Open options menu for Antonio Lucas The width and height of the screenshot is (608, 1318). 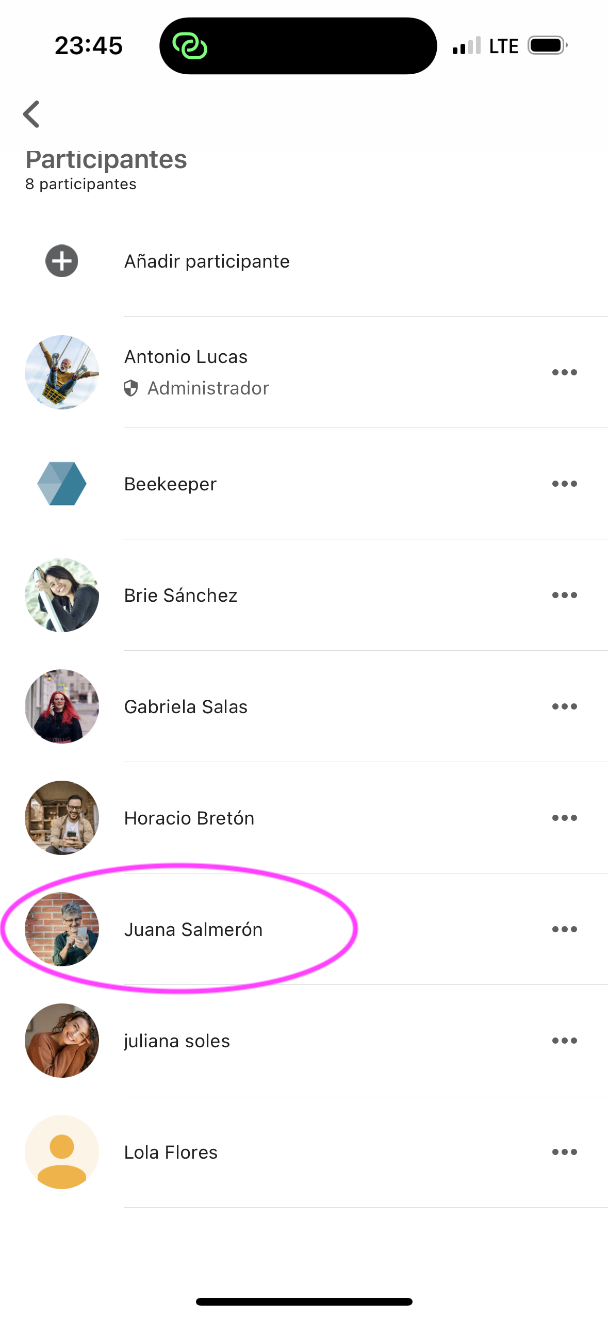click(564, 373)
